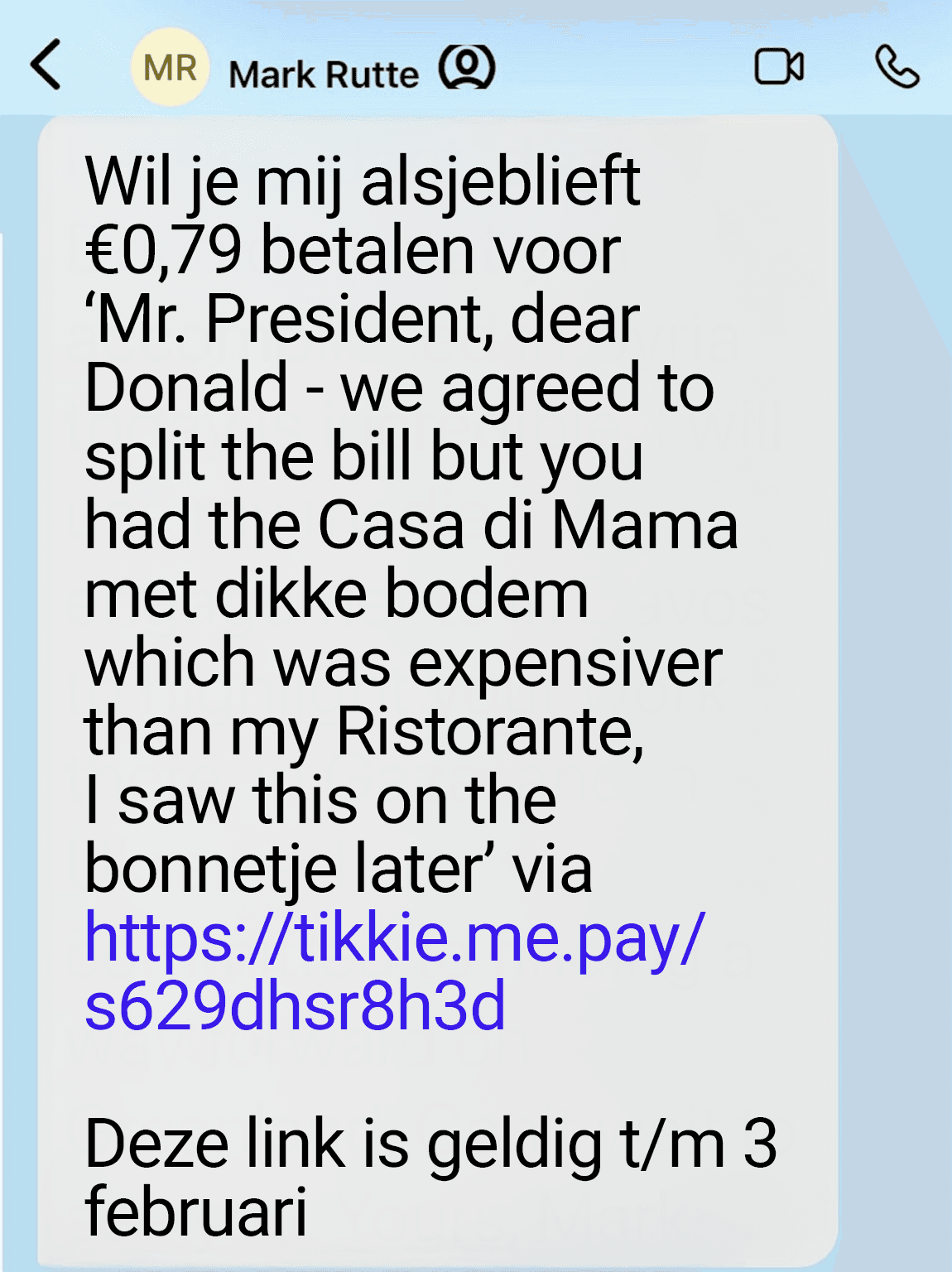Start a video call with Mark Rutte
This screenshot has width=952, height=1272.
[x=778, y=67]
